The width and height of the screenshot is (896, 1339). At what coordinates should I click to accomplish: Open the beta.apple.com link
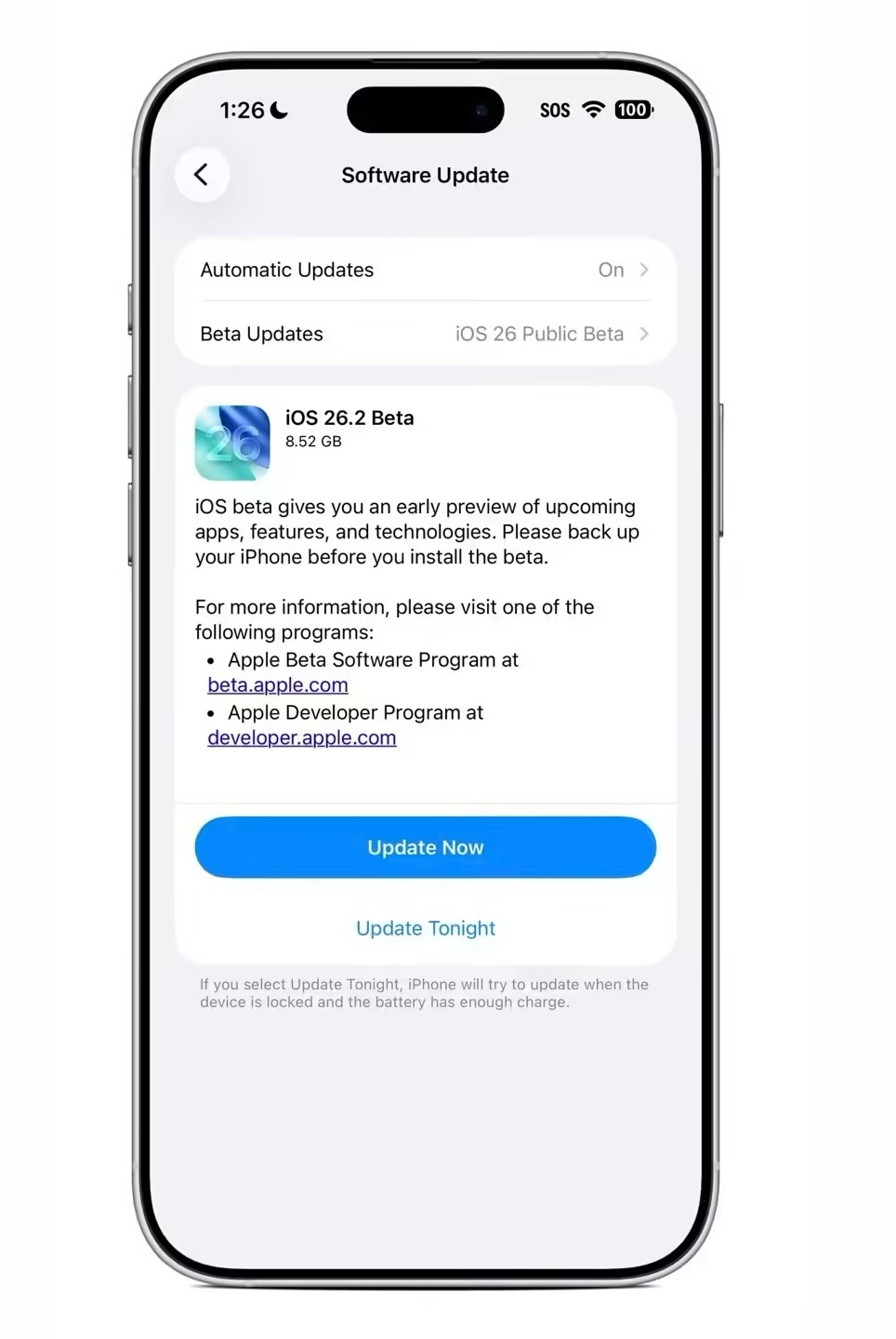click(x=278, y=685)
